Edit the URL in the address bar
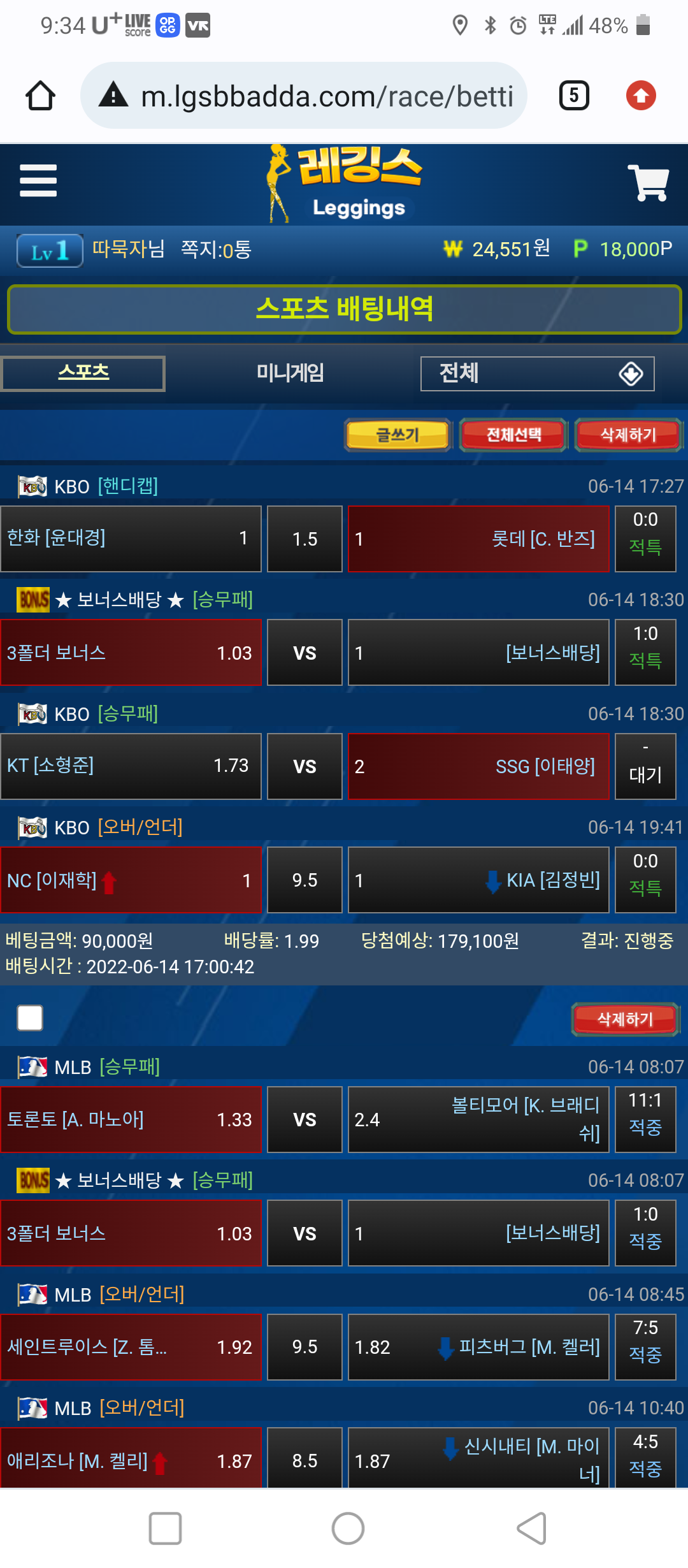Screen dimensions: 688x1568 [326, 96]
